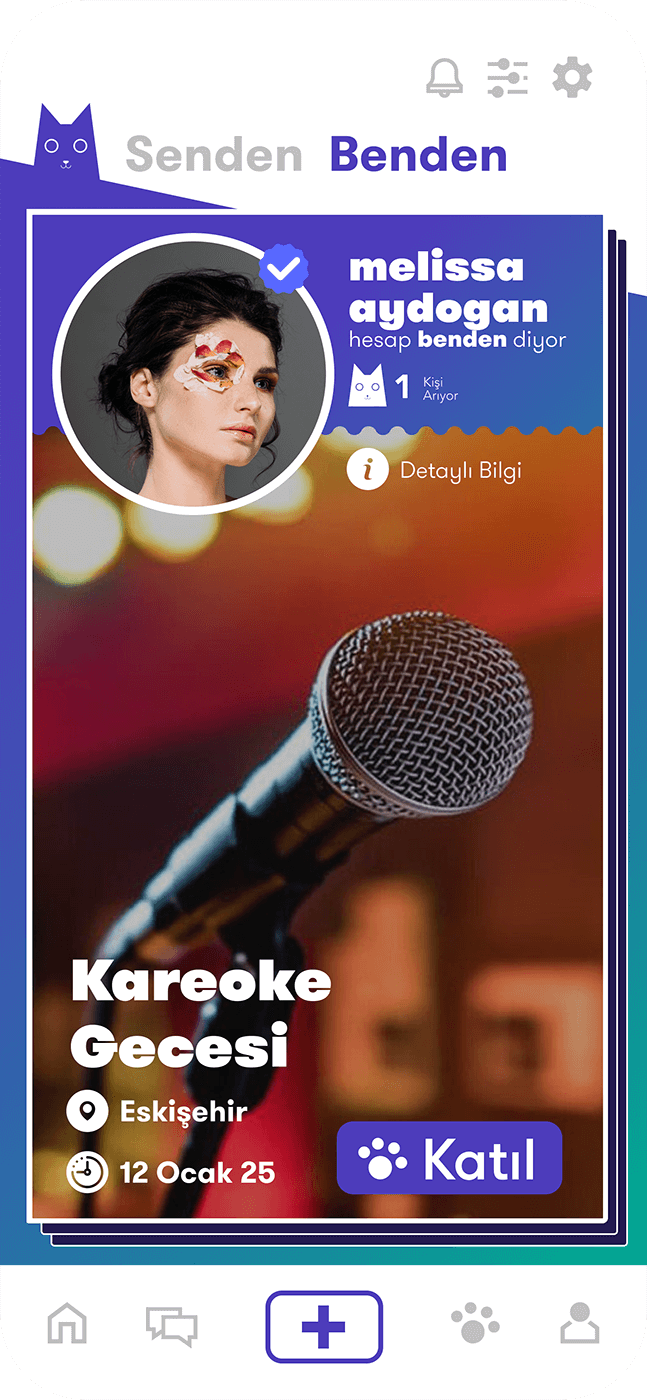647x1400 pixels.
Task: Go to the home tab
Action: (67, 1326)
